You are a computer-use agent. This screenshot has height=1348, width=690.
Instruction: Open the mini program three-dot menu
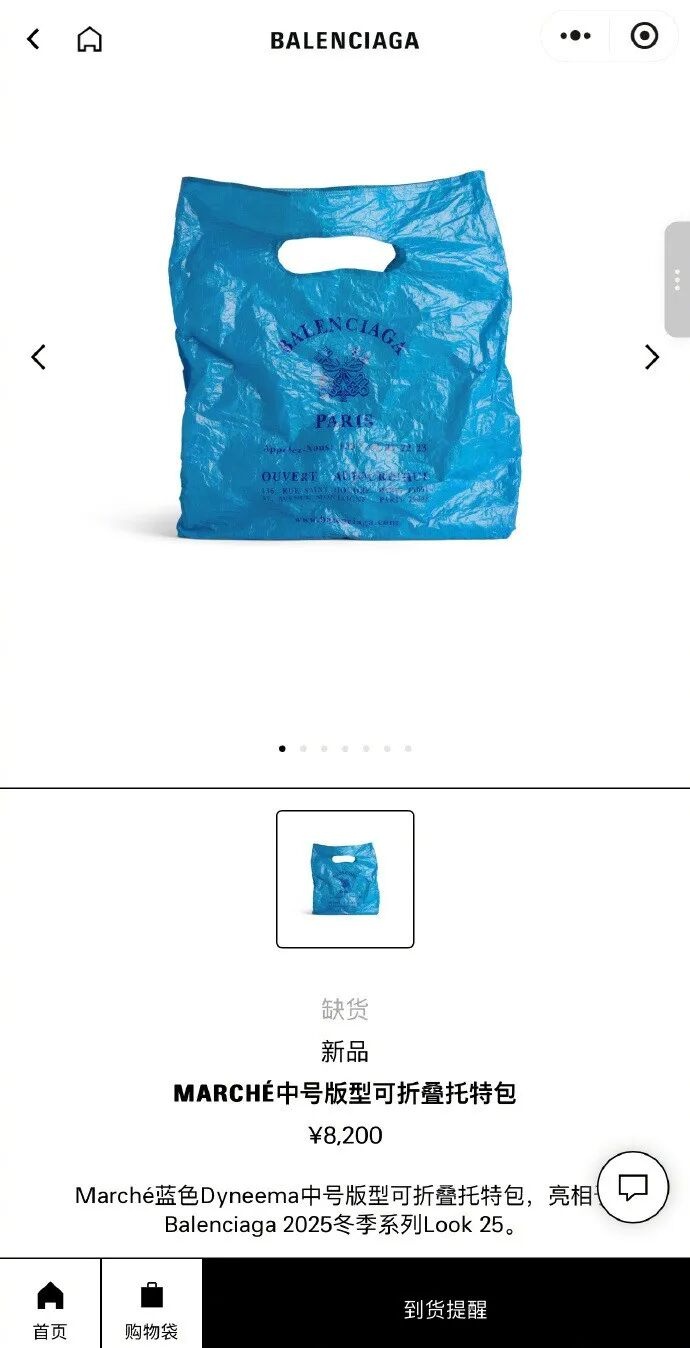tap(575, 36)
